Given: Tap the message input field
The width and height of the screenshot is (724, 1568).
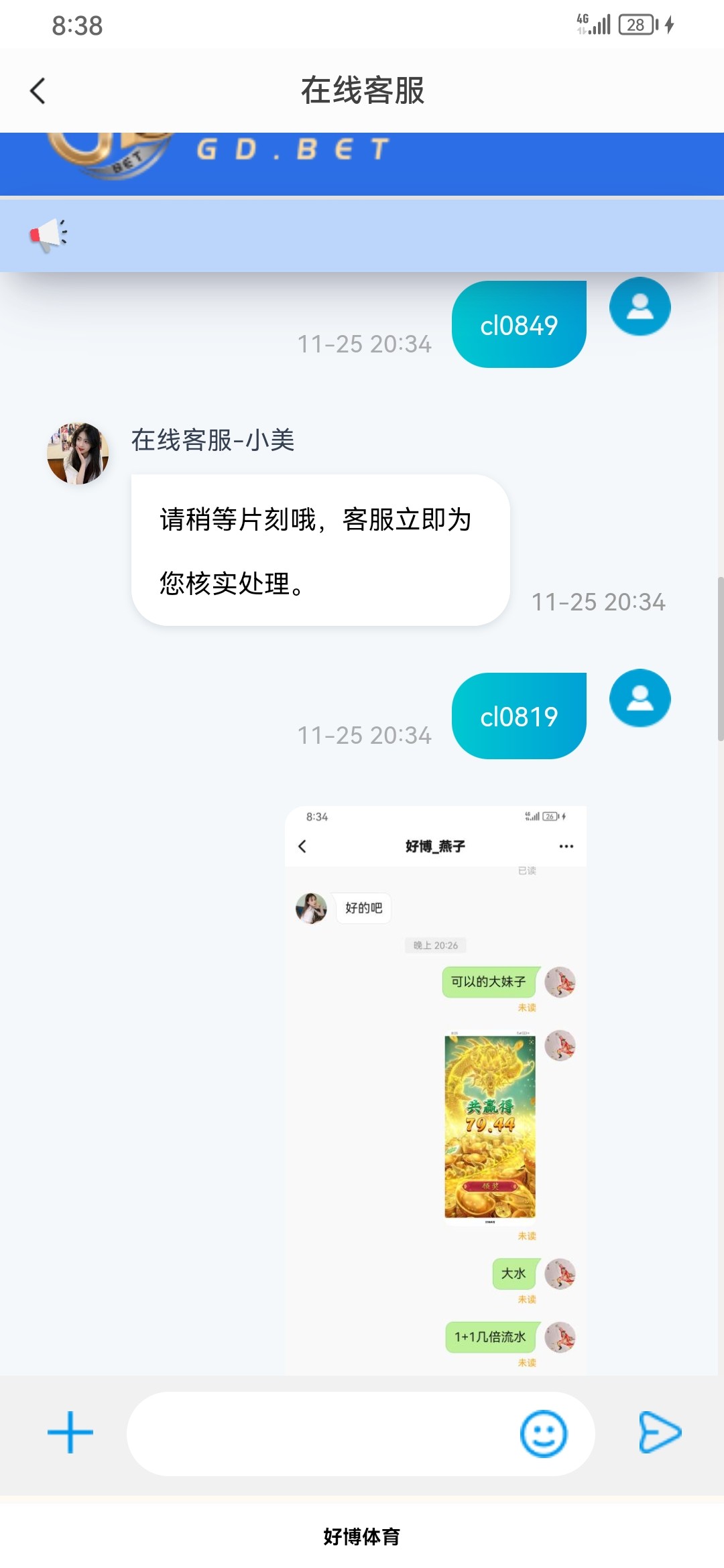Looking at the screenshot, I should click(322, 1434).
